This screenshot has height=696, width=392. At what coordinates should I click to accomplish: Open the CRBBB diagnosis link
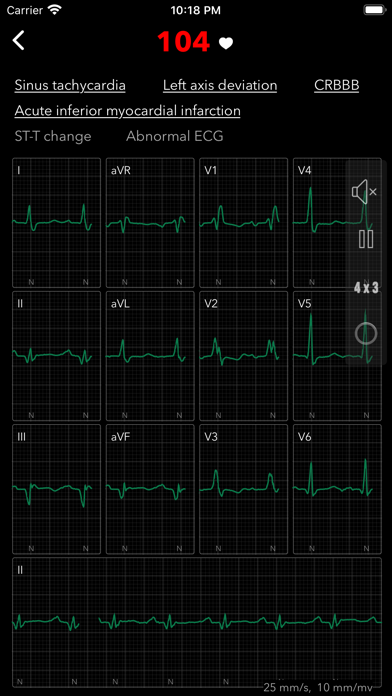337,85
